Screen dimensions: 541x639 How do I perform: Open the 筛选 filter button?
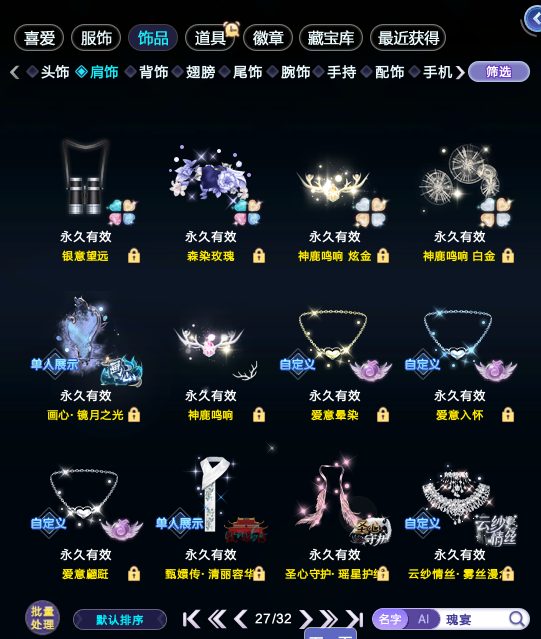coord(499,72)
